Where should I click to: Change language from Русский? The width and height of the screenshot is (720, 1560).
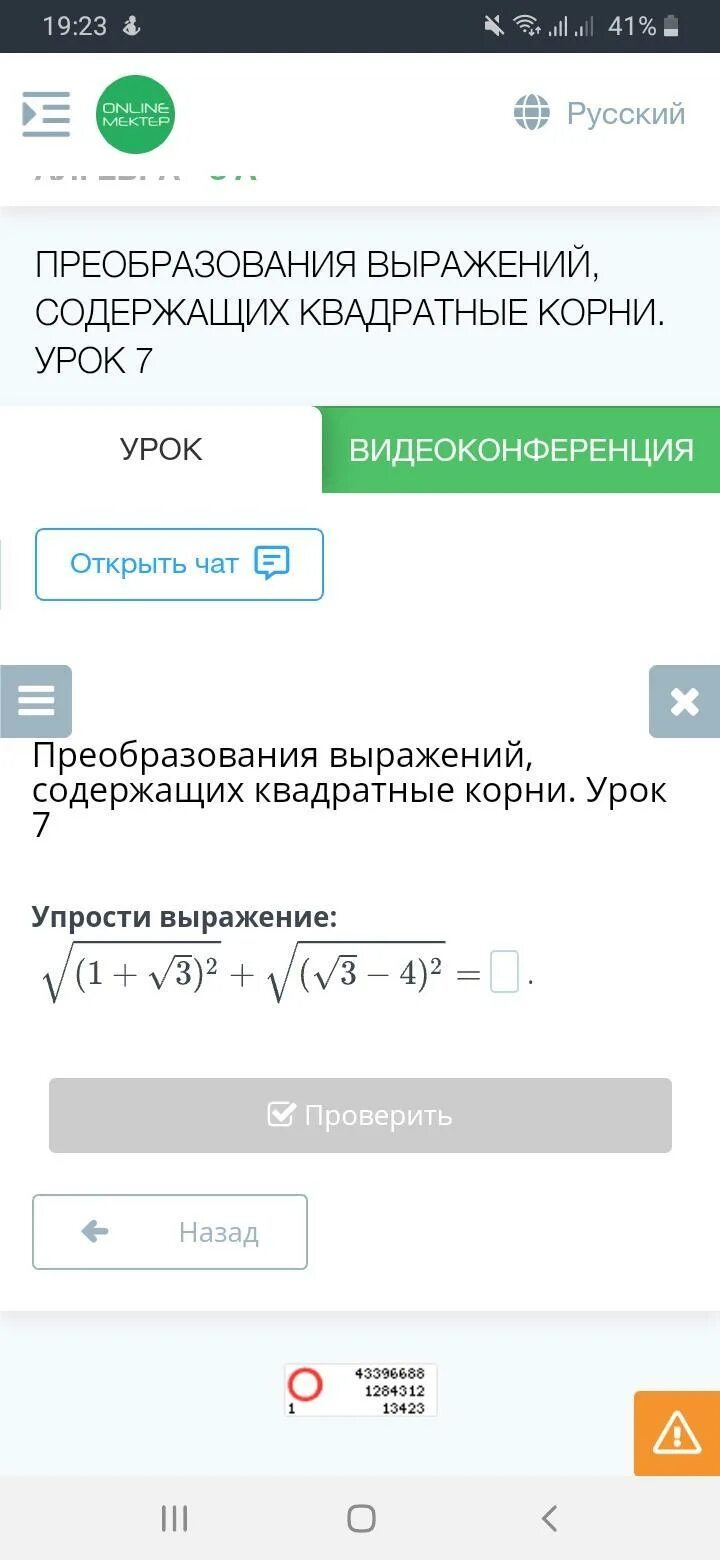click(599, 113)
